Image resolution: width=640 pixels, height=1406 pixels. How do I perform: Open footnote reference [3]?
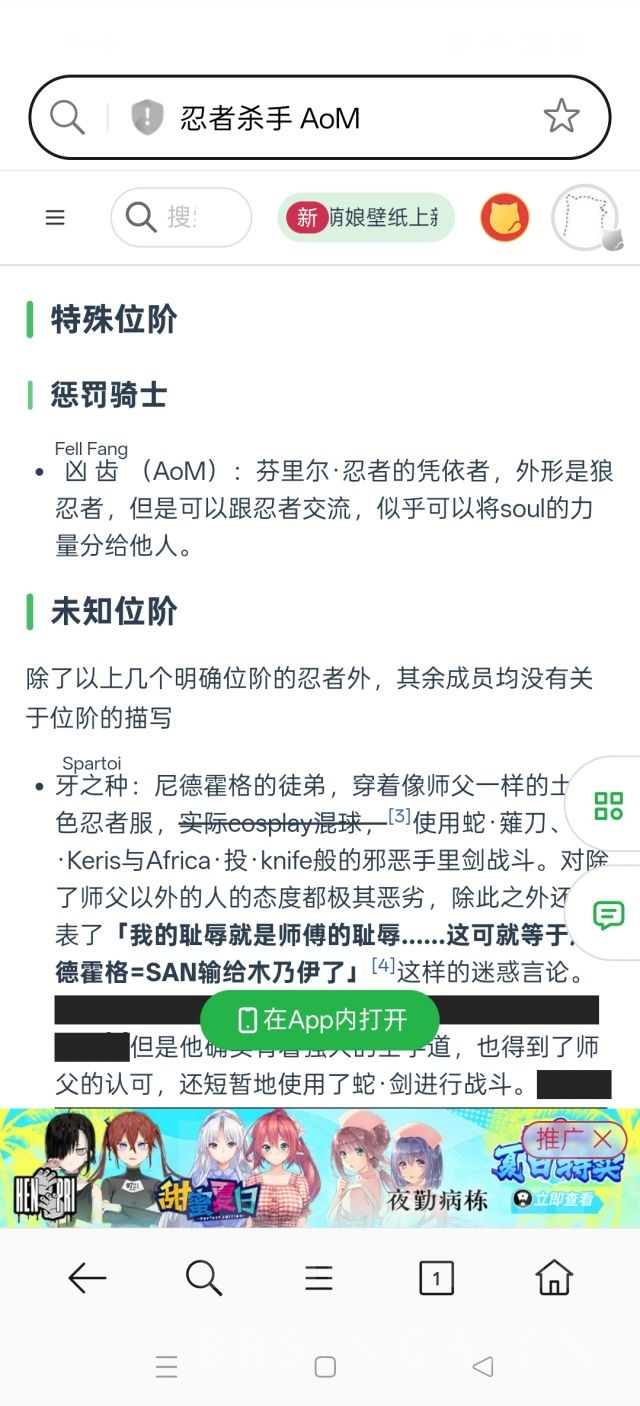[x=399, y=816]
